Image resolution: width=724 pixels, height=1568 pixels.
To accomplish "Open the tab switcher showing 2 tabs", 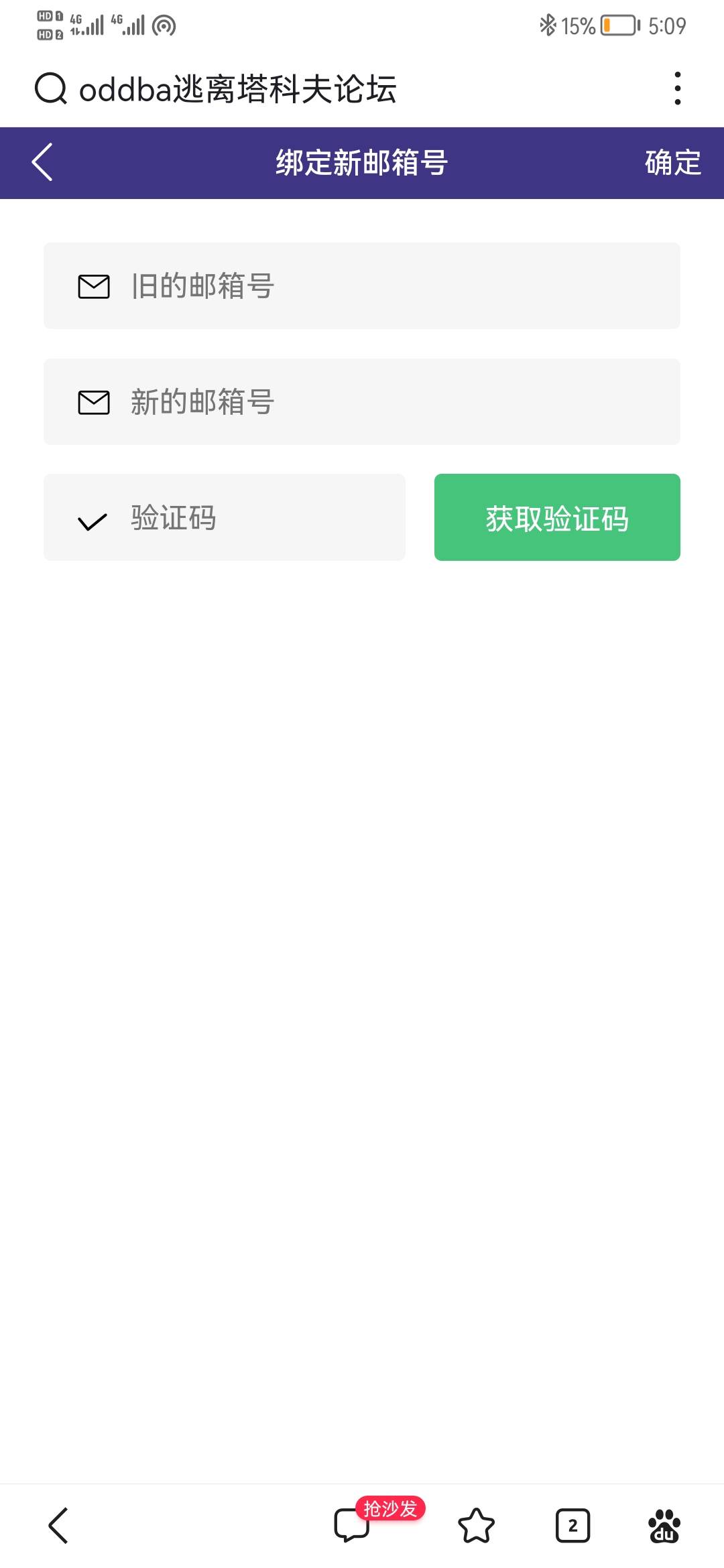I will tap(572, 1526).
